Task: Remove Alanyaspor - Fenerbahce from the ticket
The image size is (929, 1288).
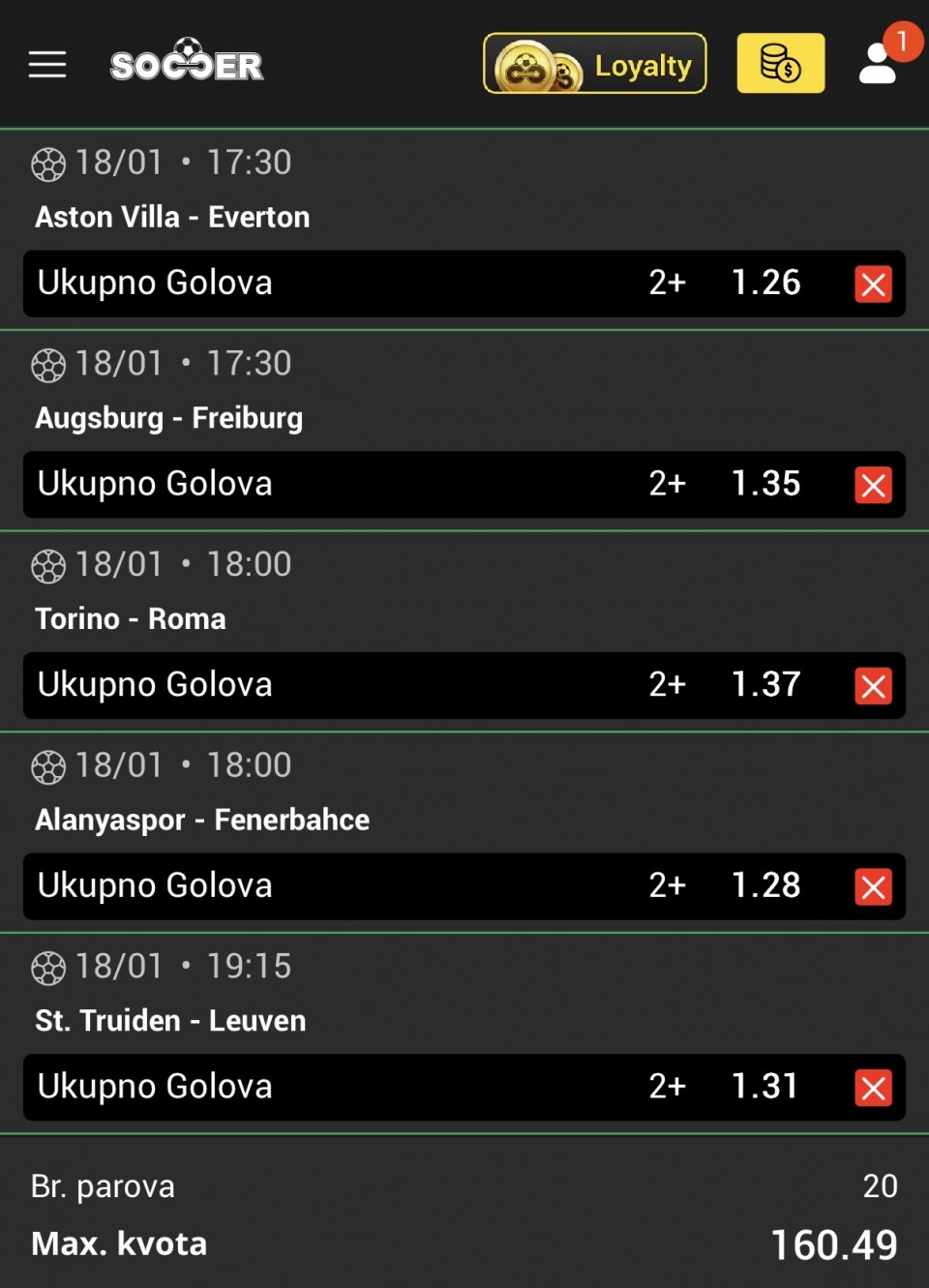Action: pos(873,886)
